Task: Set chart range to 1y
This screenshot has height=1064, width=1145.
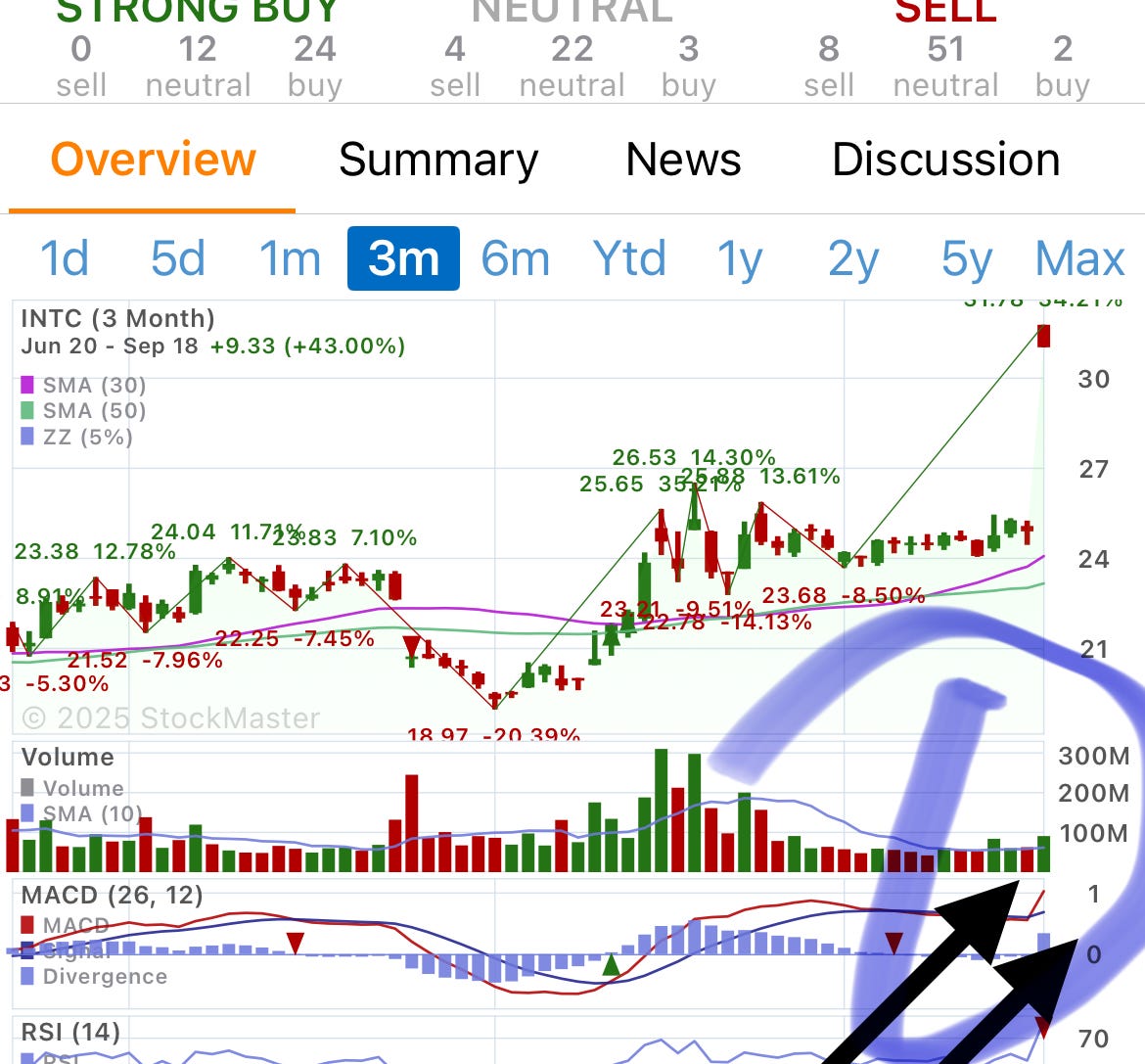Action: pyautogui.click(x=740, y=258)
